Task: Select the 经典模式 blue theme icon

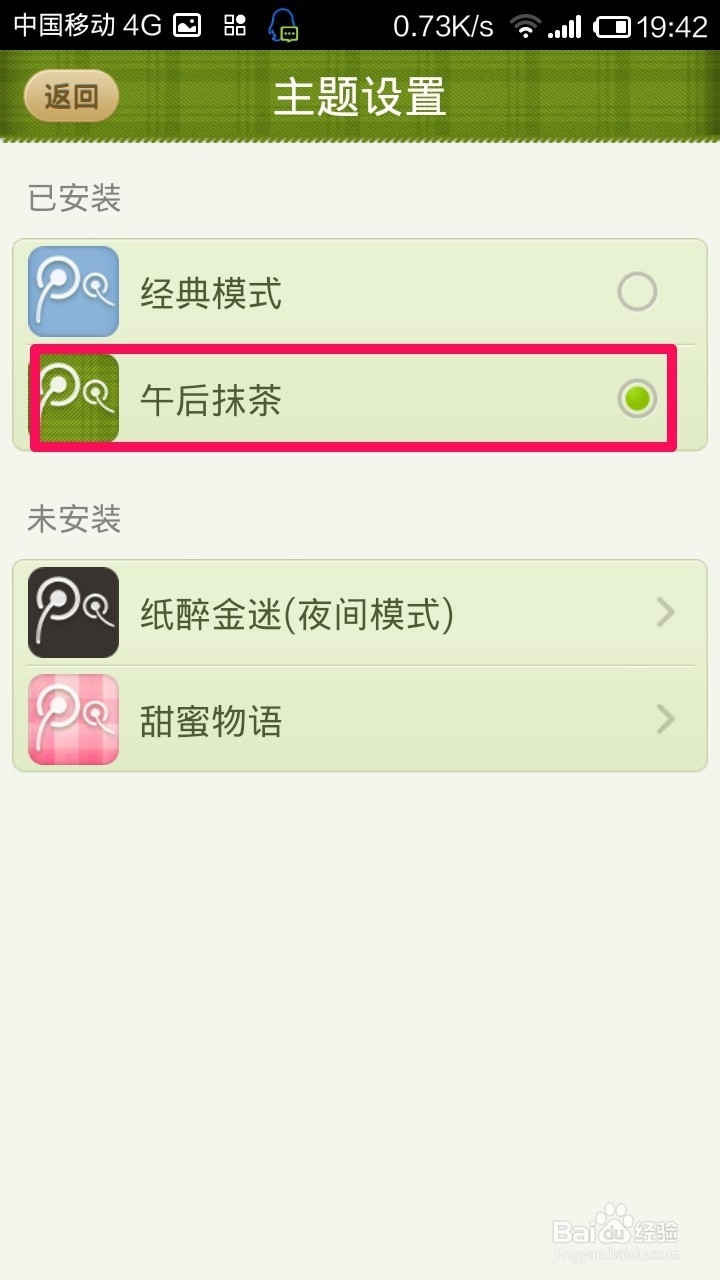Action: [x=72, y=291]
